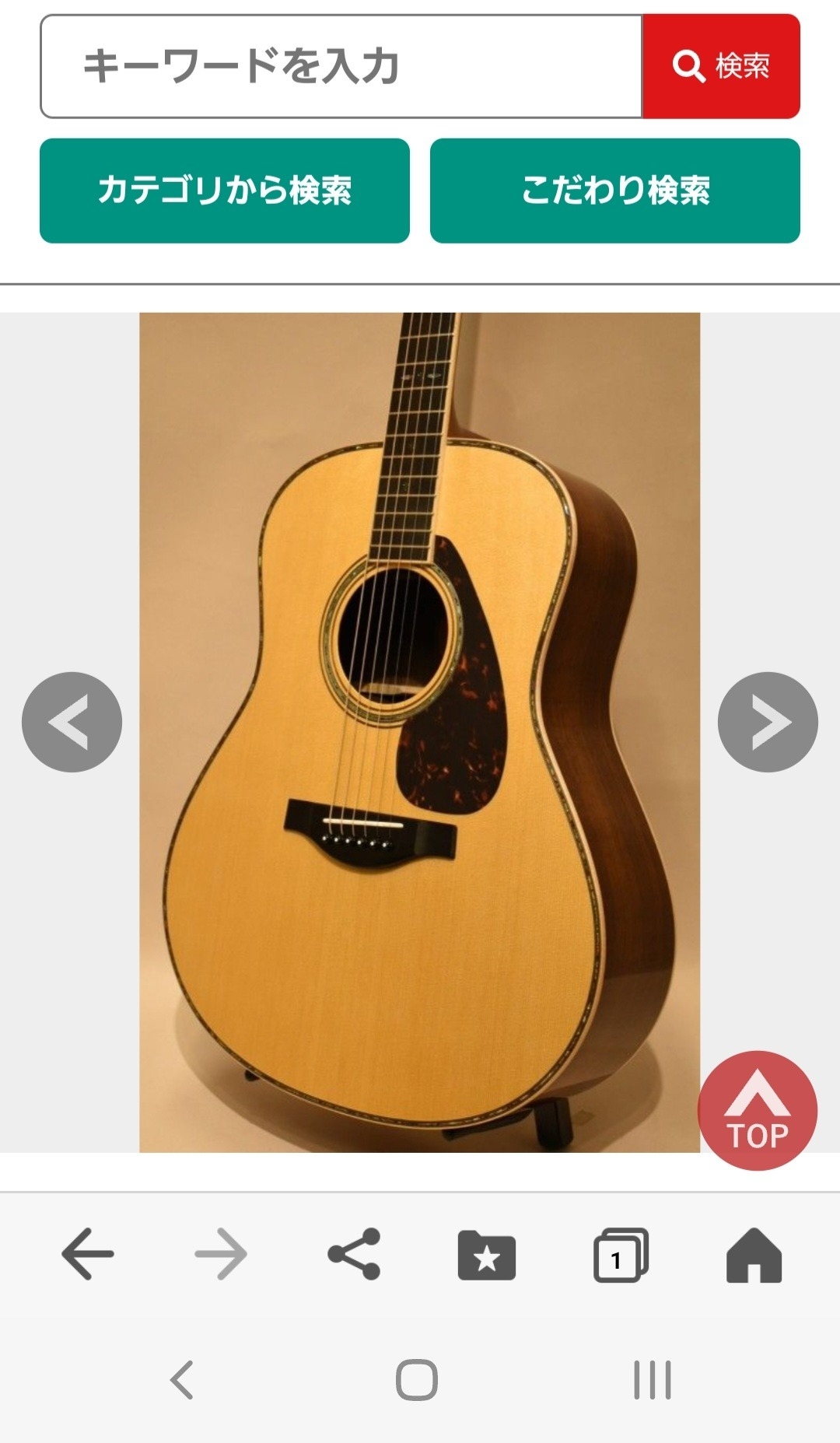The height and width of the screenshot is (1443, 840).
Task: Tap the keyword search input field
Action: click(341, 66)
